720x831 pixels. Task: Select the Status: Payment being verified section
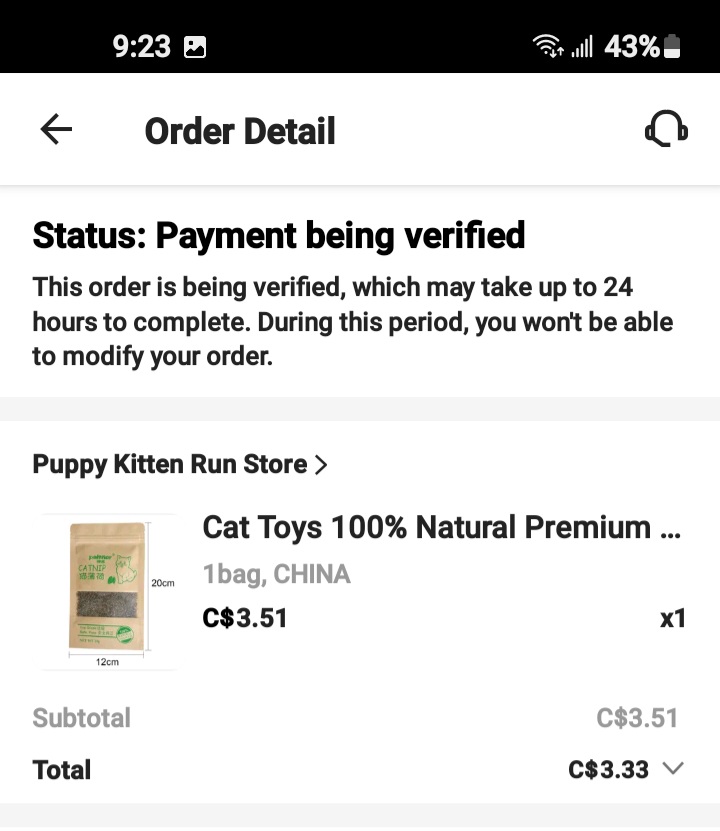(x=278, y=236)
